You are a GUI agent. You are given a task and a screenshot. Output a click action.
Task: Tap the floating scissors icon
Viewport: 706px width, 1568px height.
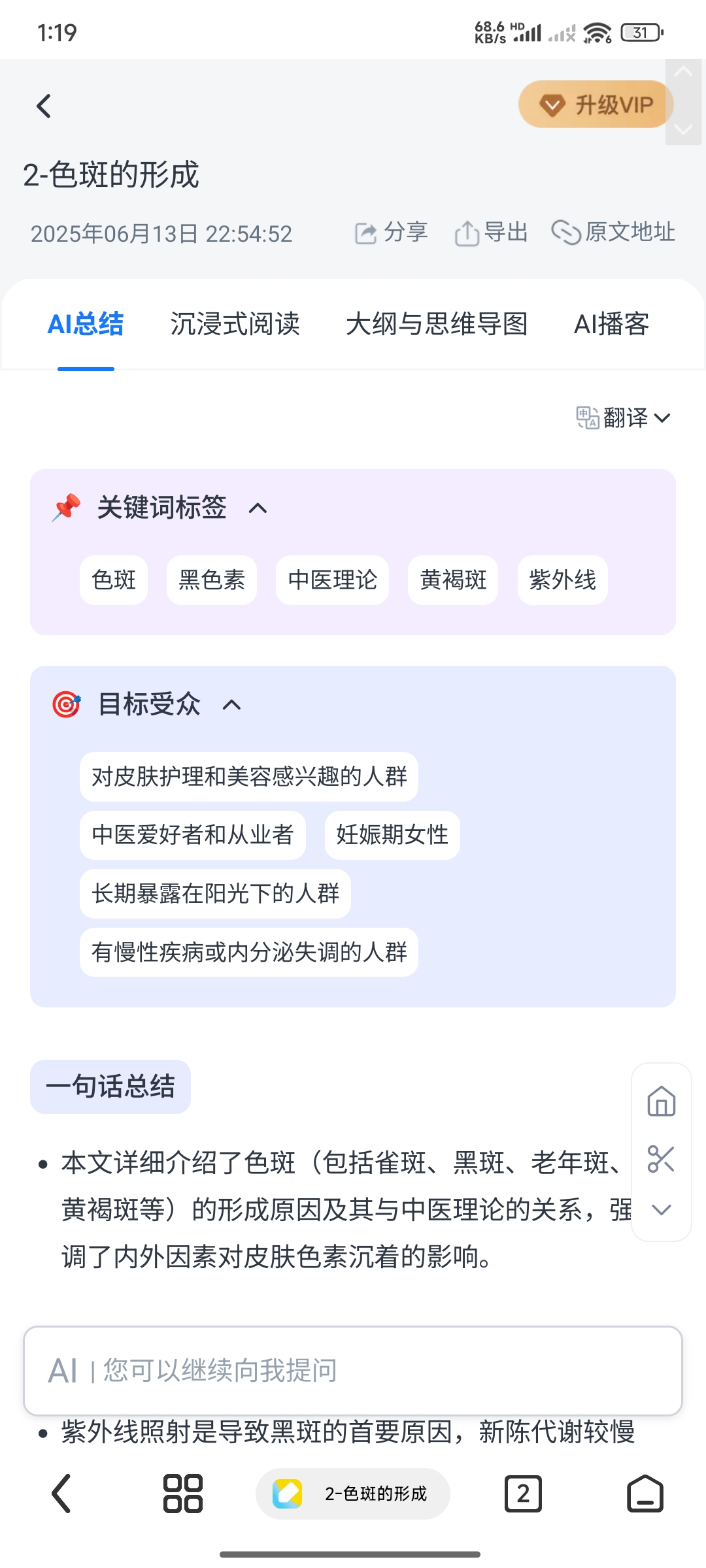[x=662, y=1159]
